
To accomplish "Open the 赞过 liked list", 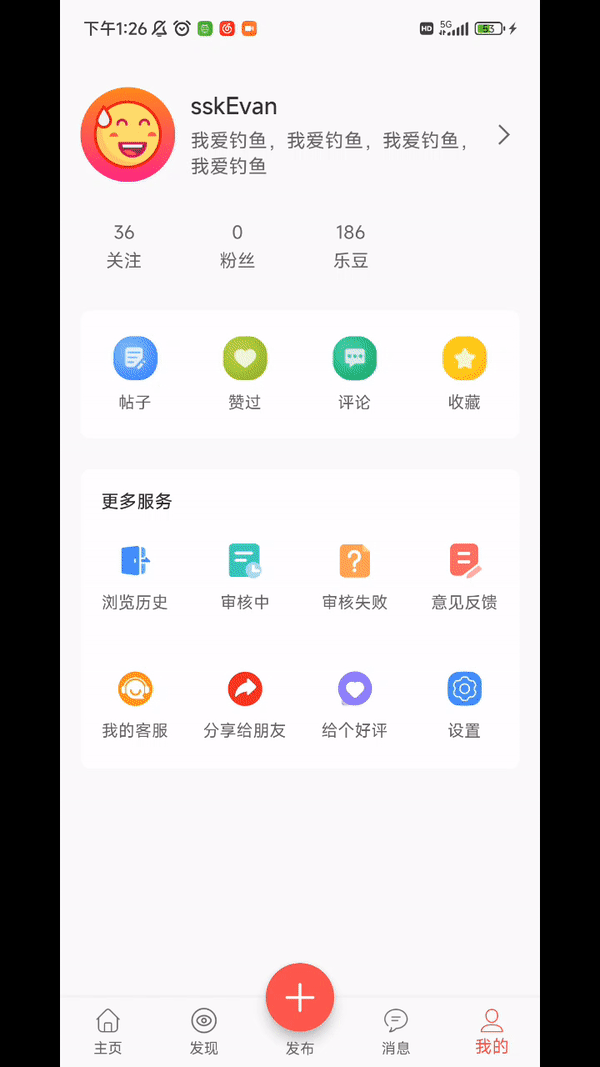I will (245, 373).
